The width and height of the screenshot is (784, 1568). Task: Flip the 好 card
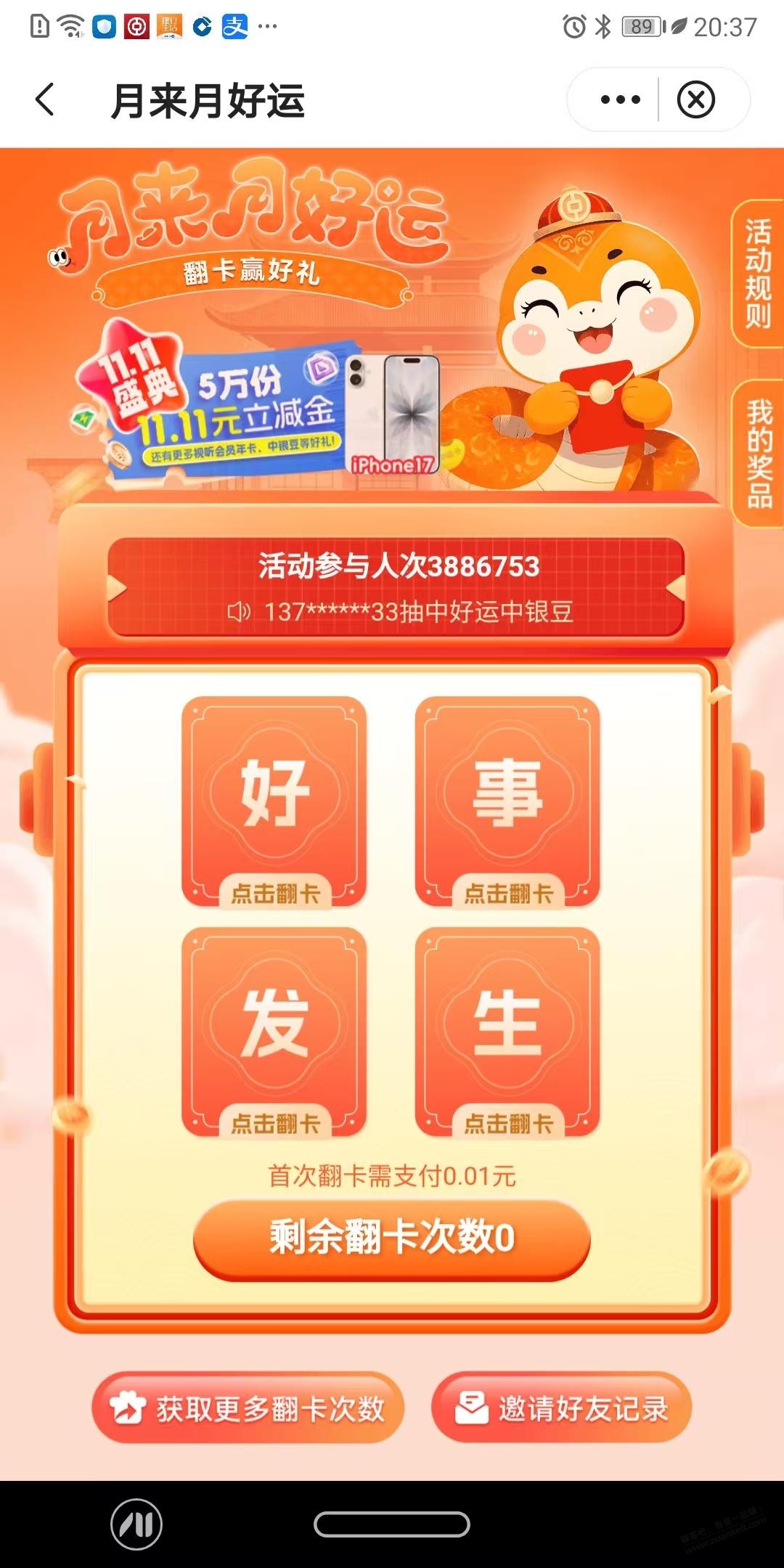tap(274, 801)
